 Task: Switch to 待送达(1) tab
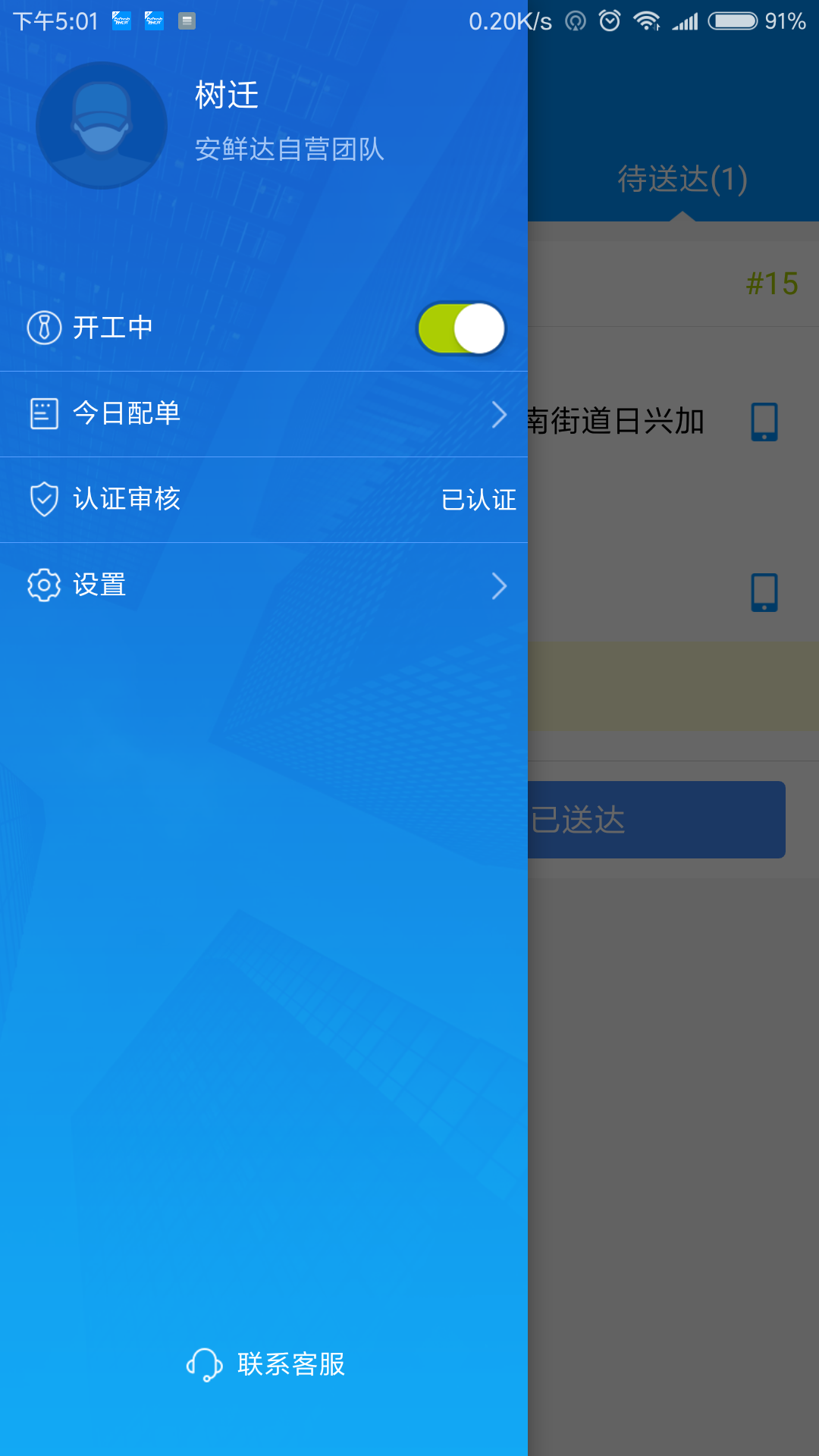(682, 180)
